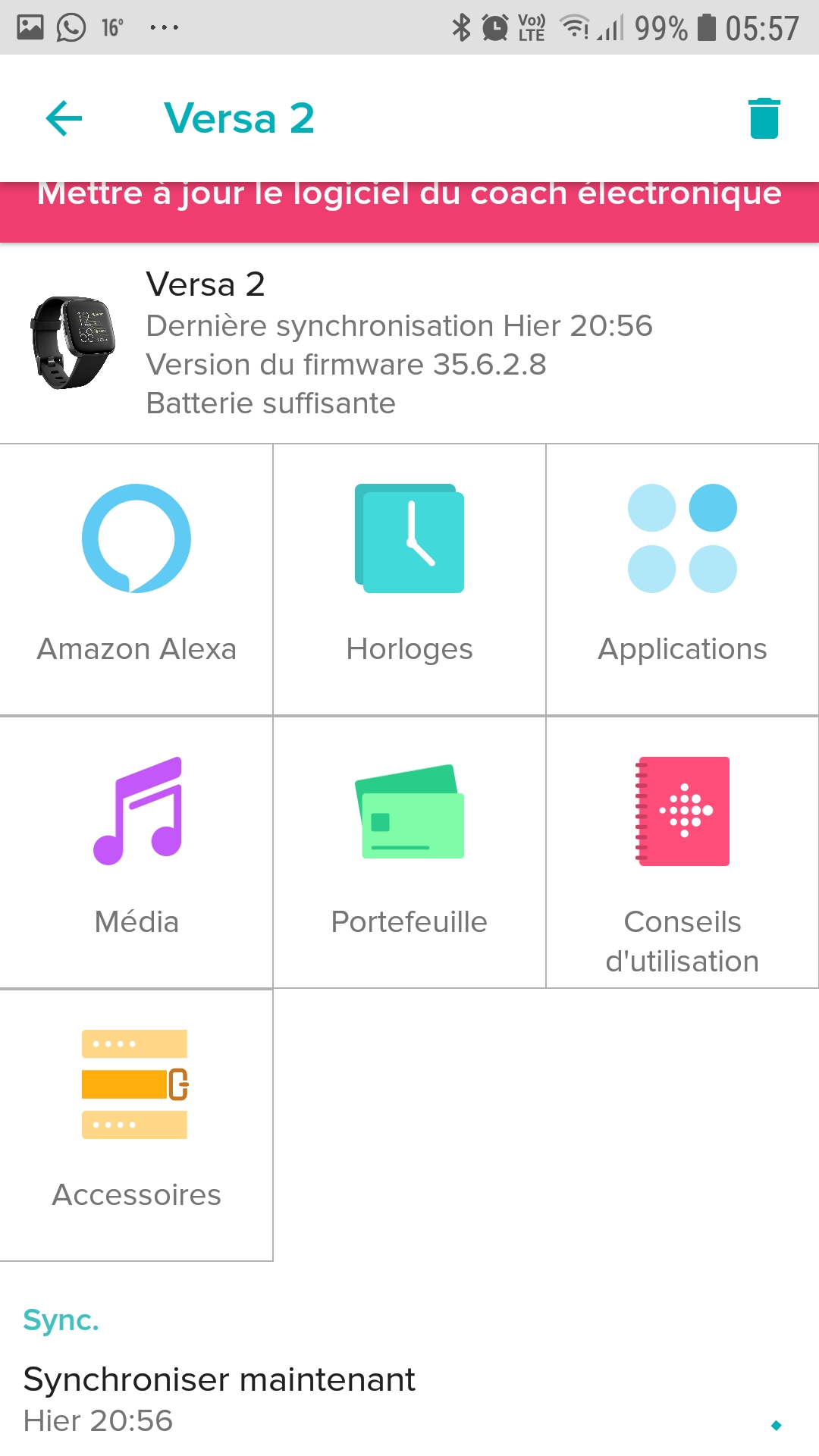The height and width of the screenshot is (1456, 819).
Task: Select Synchroniser maintenant
Action: [x=409, y=1398]
